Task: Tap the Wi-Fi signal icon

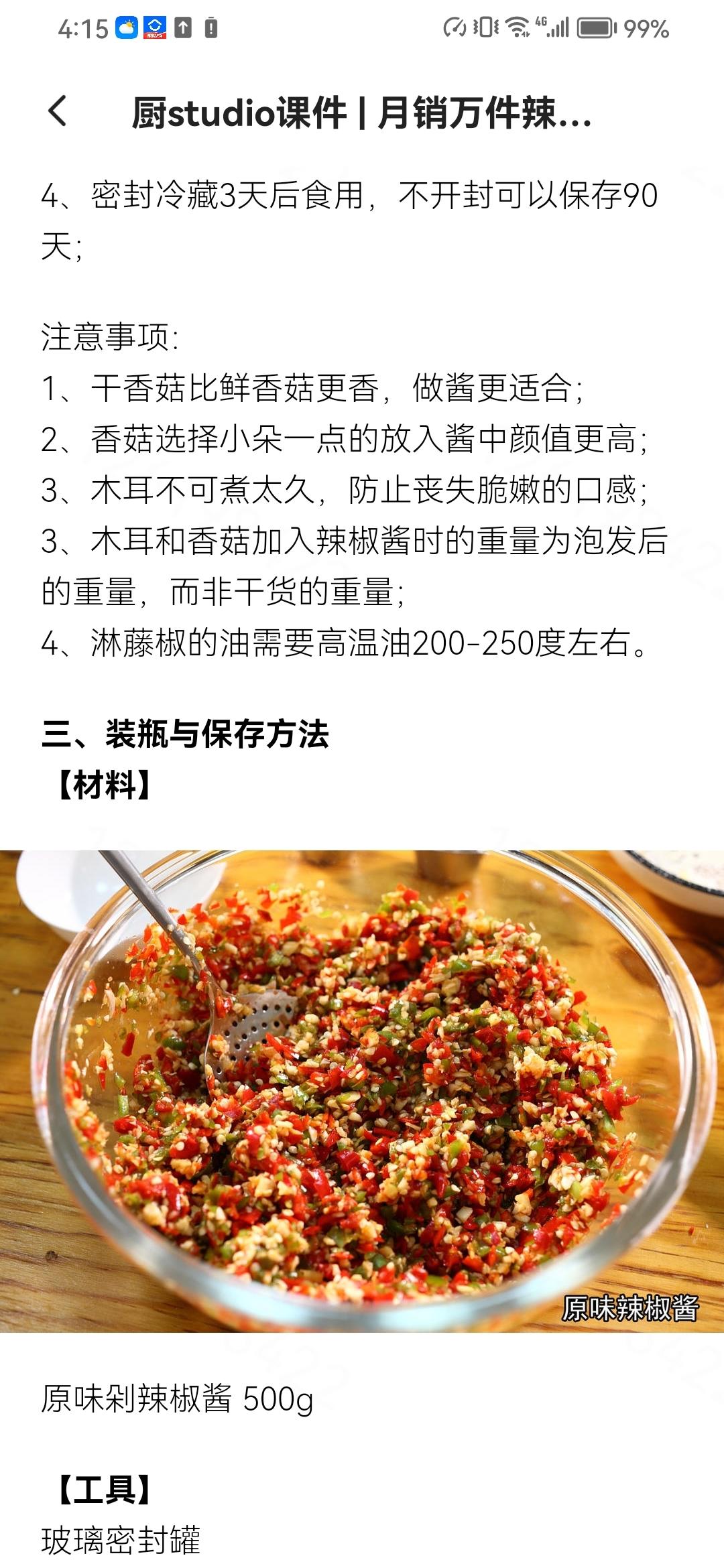Action: (518, 28)
